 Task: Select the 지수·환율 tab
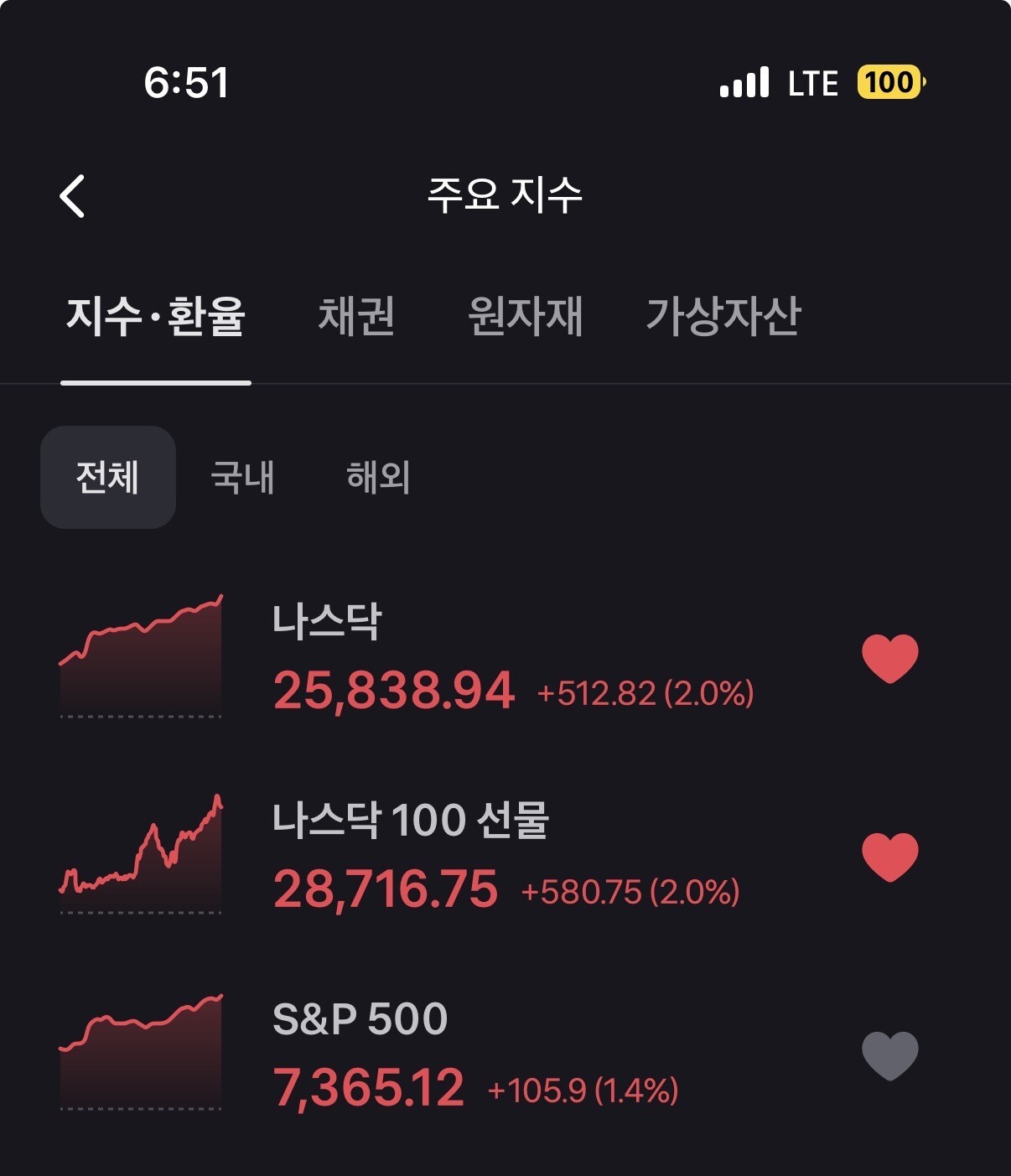point(156,317)
